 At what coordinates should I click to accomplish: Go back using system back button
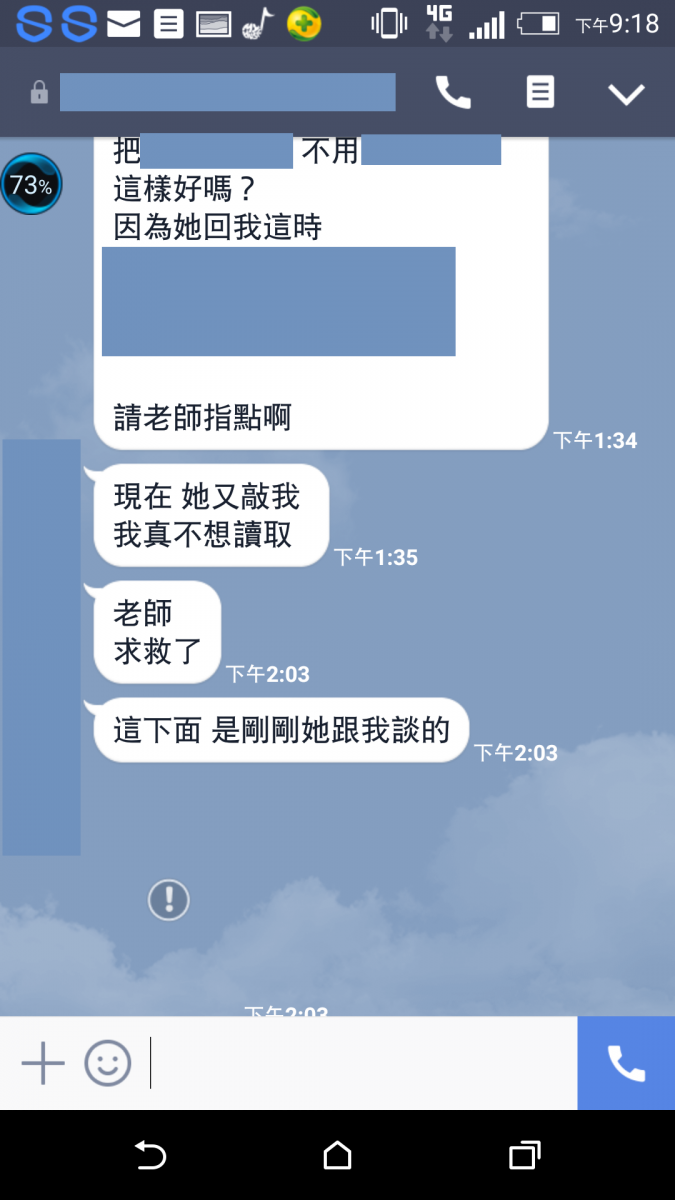(x=150, y=1156)
